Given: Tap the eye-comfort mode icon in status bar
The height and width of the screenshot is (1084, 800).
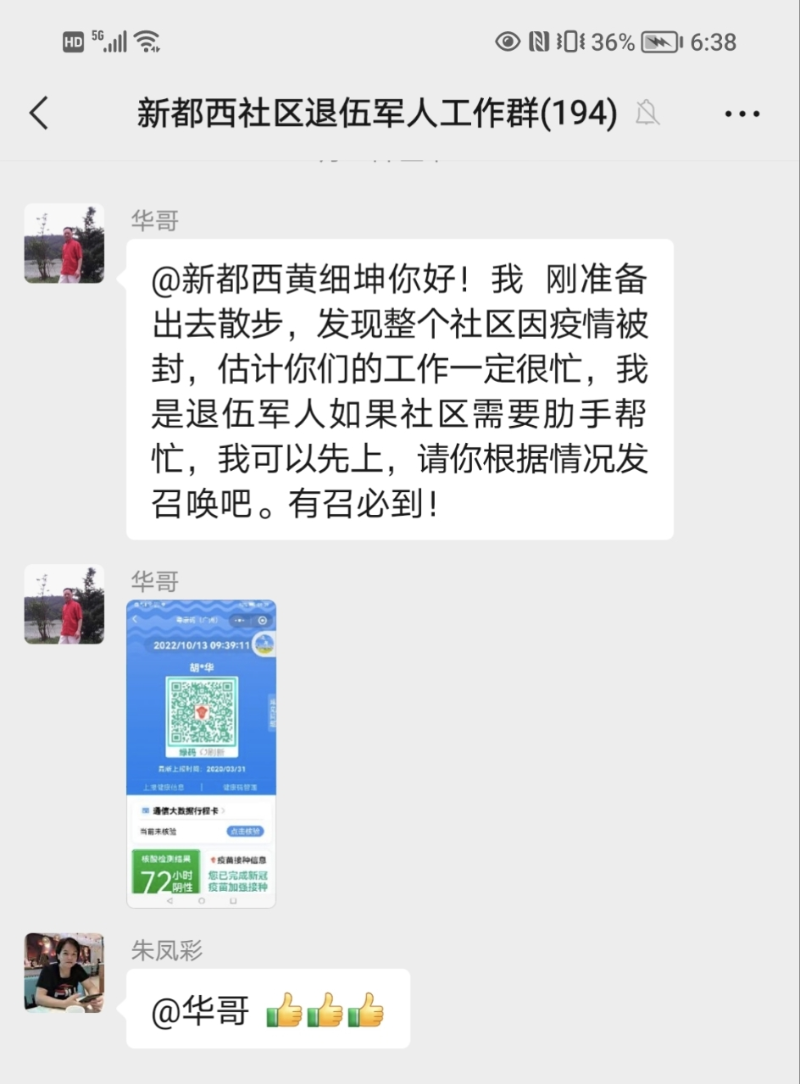Looking at the screenshot, I should 506,42.
